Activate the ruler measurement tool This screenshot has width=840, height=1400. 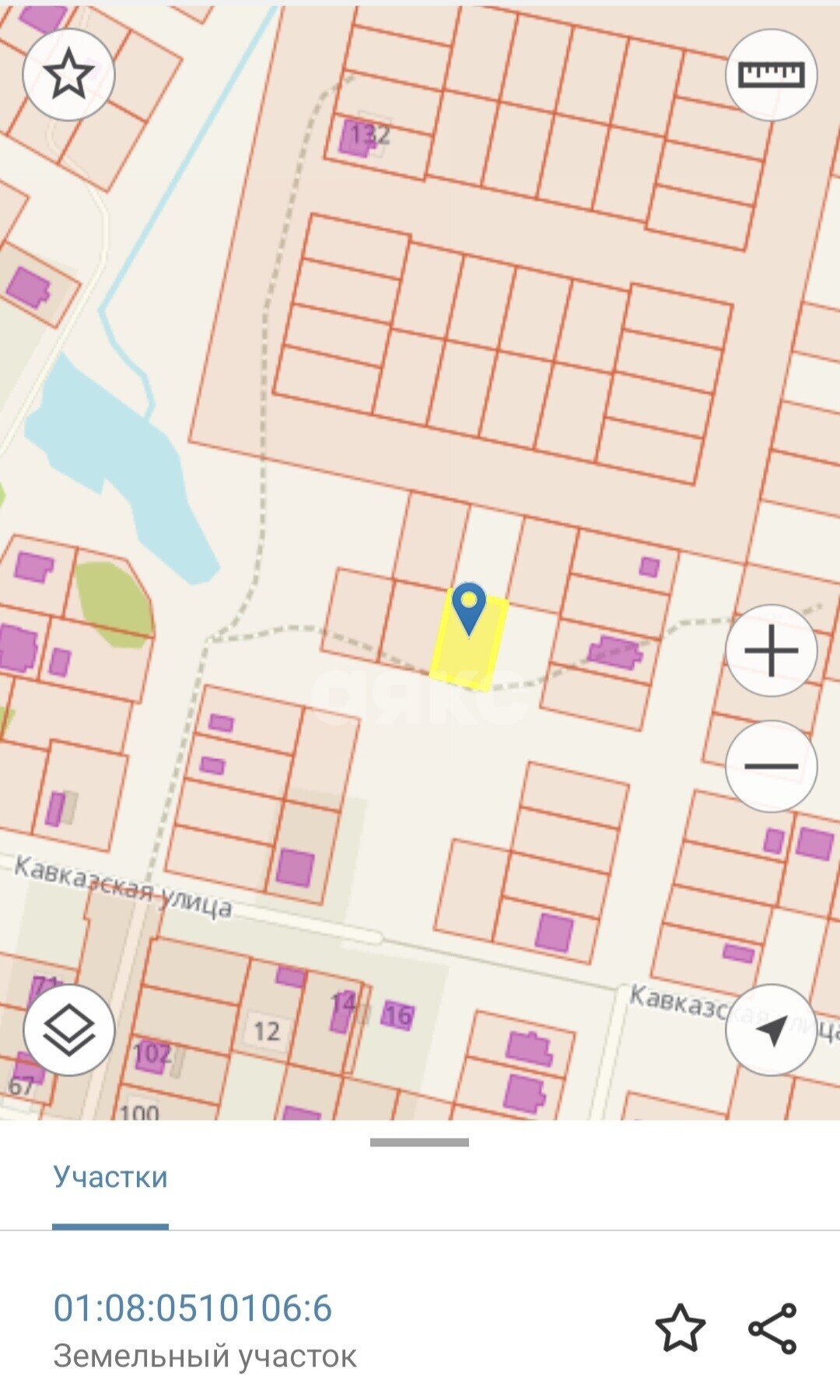pyautogui.click(x=771, y=75)
